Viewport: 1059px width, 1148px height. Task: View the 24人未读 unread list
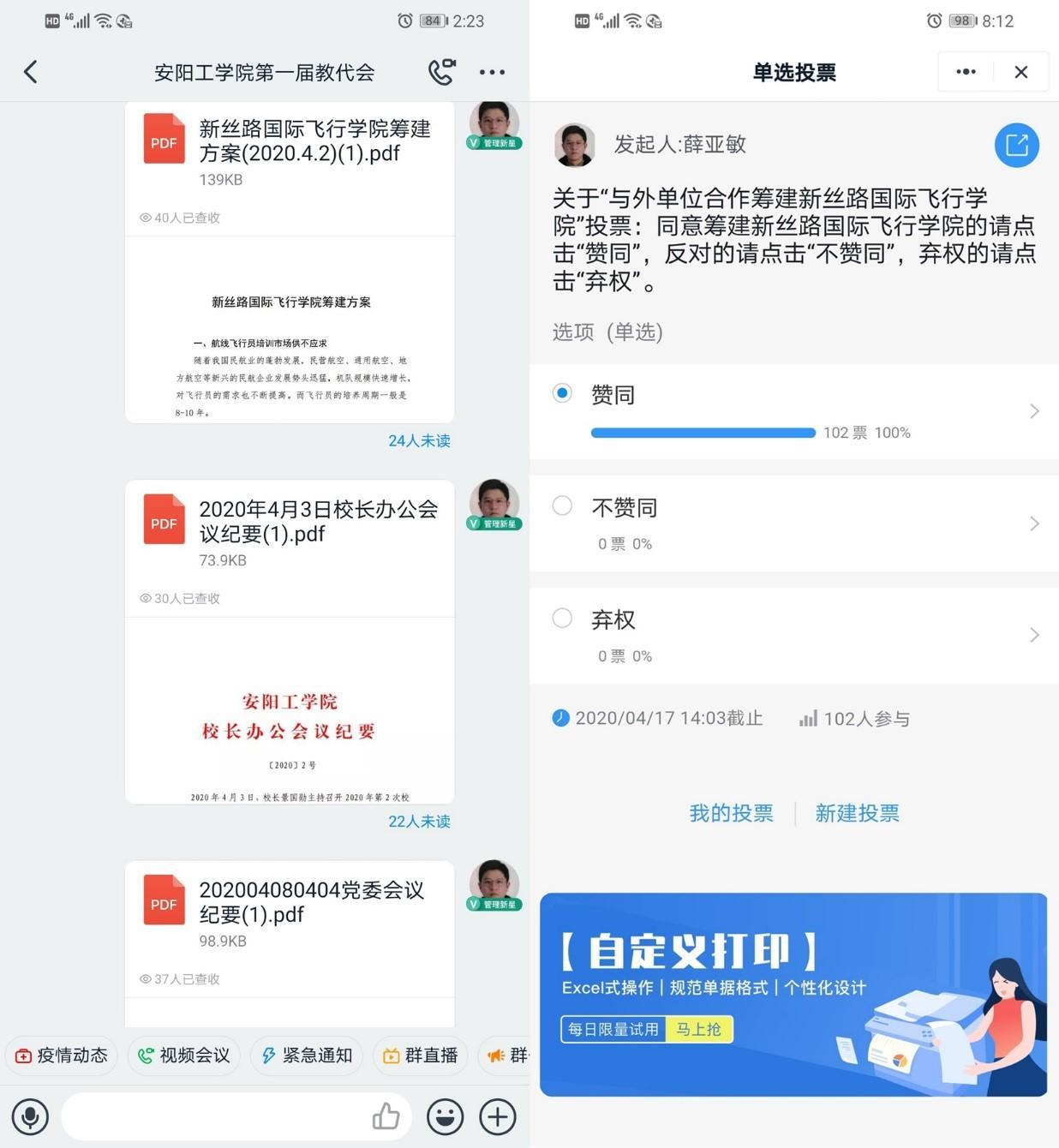[419, 440]
